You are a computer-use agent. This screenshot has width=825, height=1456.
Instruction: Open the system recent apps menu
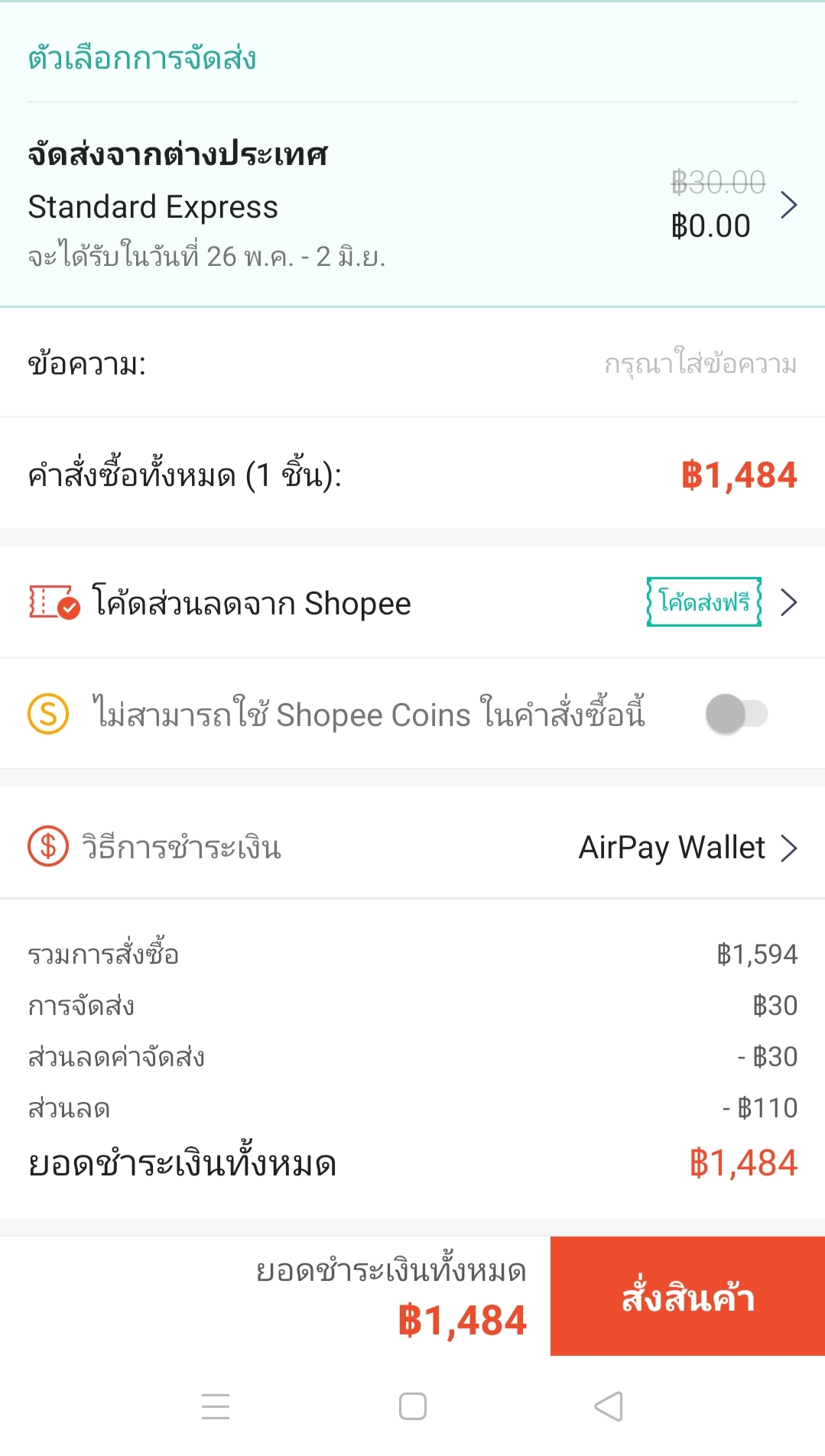point(216,1406)
